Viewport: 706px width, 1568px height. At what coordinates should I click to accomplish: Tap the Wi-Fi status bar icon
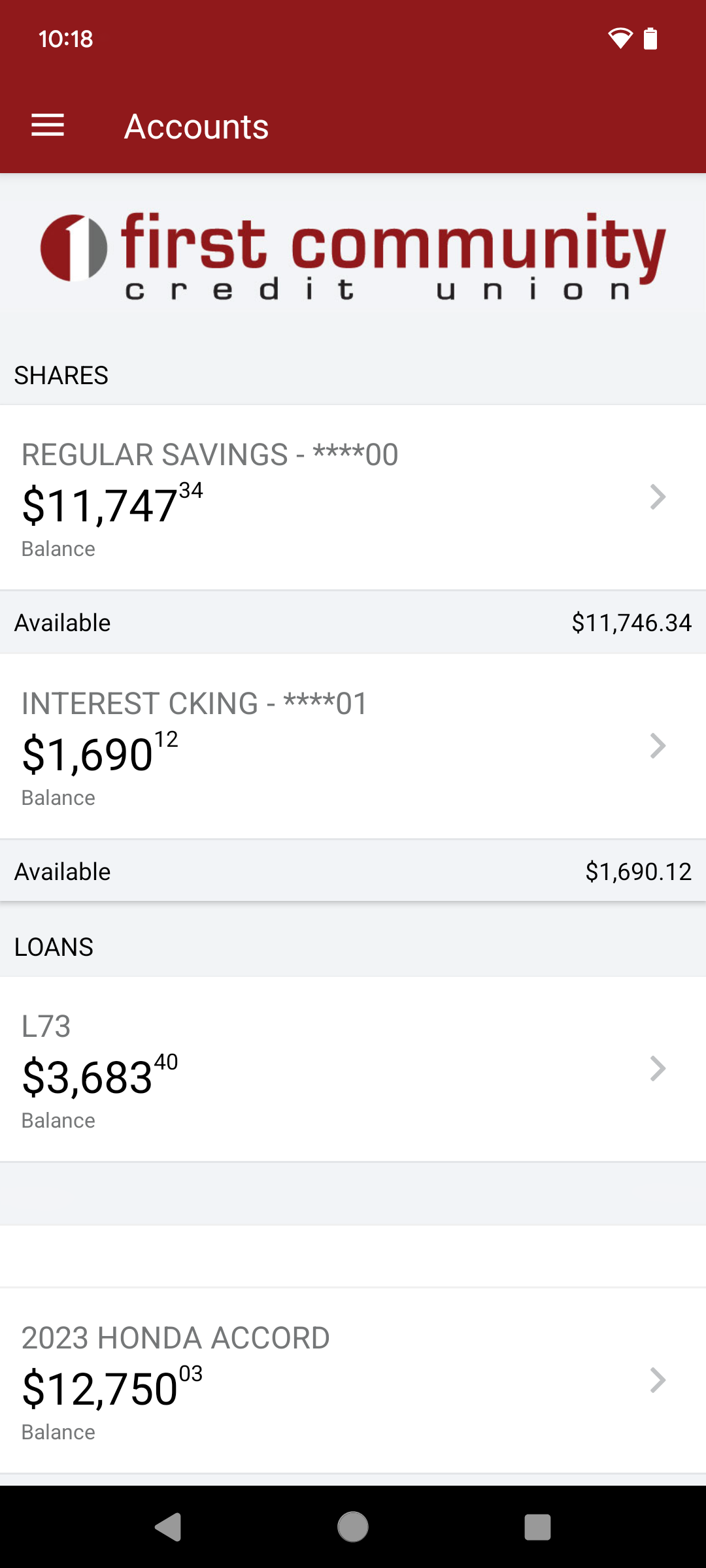coord(620,39)
